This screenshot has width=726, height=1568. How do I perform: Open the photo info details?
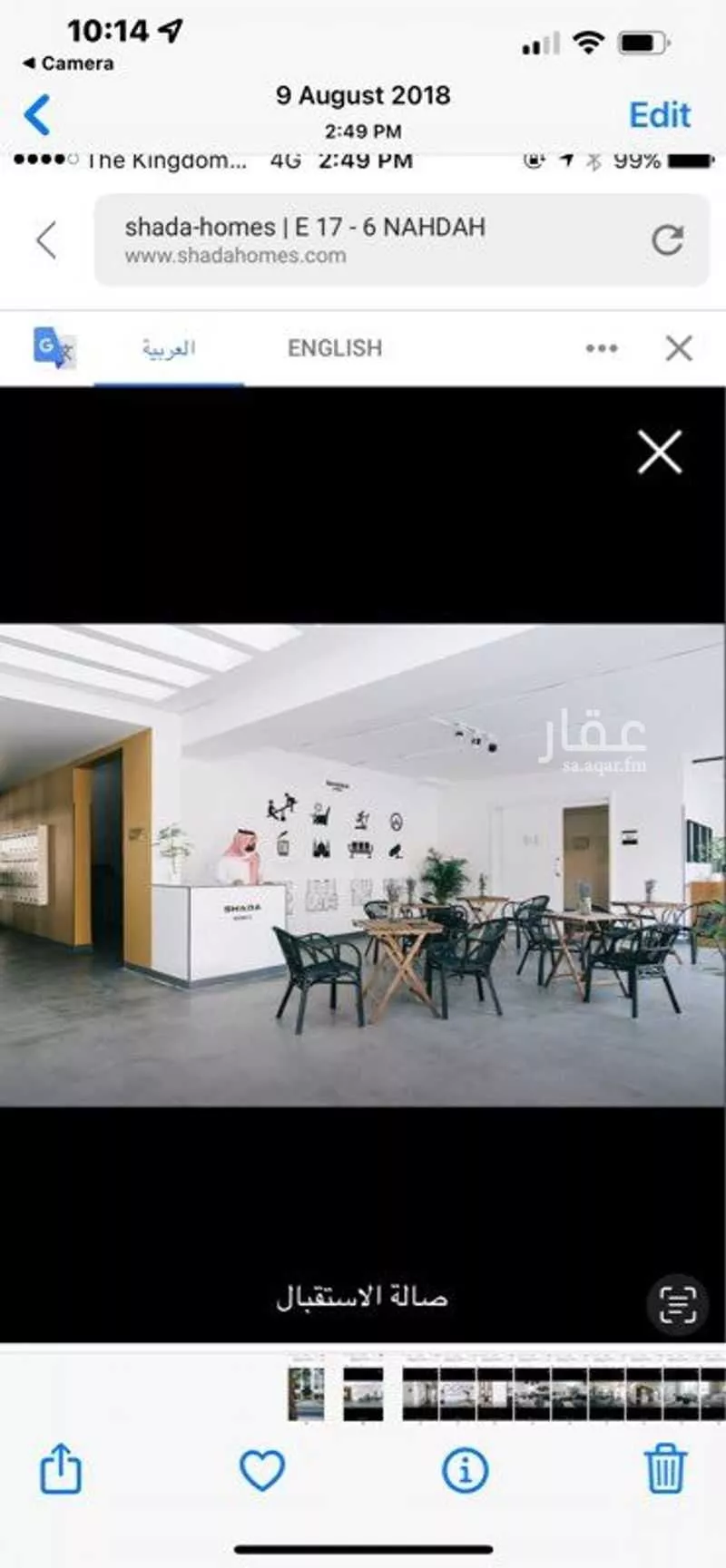pos(465,1469)
